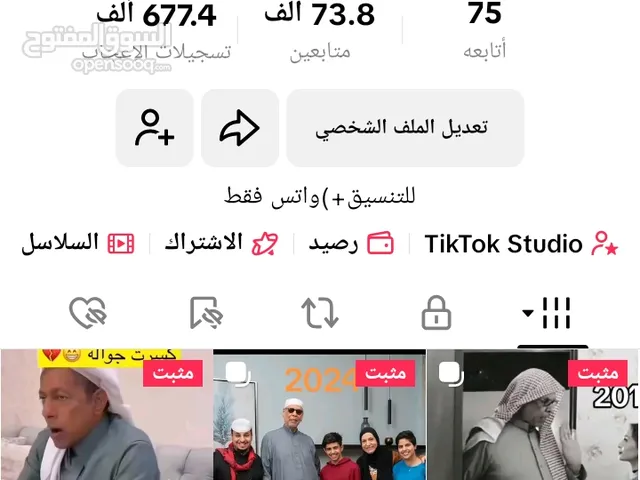The image size is (640, 480).
Task: Switch to the liked videos heart tab
Action: pos(88,313)
